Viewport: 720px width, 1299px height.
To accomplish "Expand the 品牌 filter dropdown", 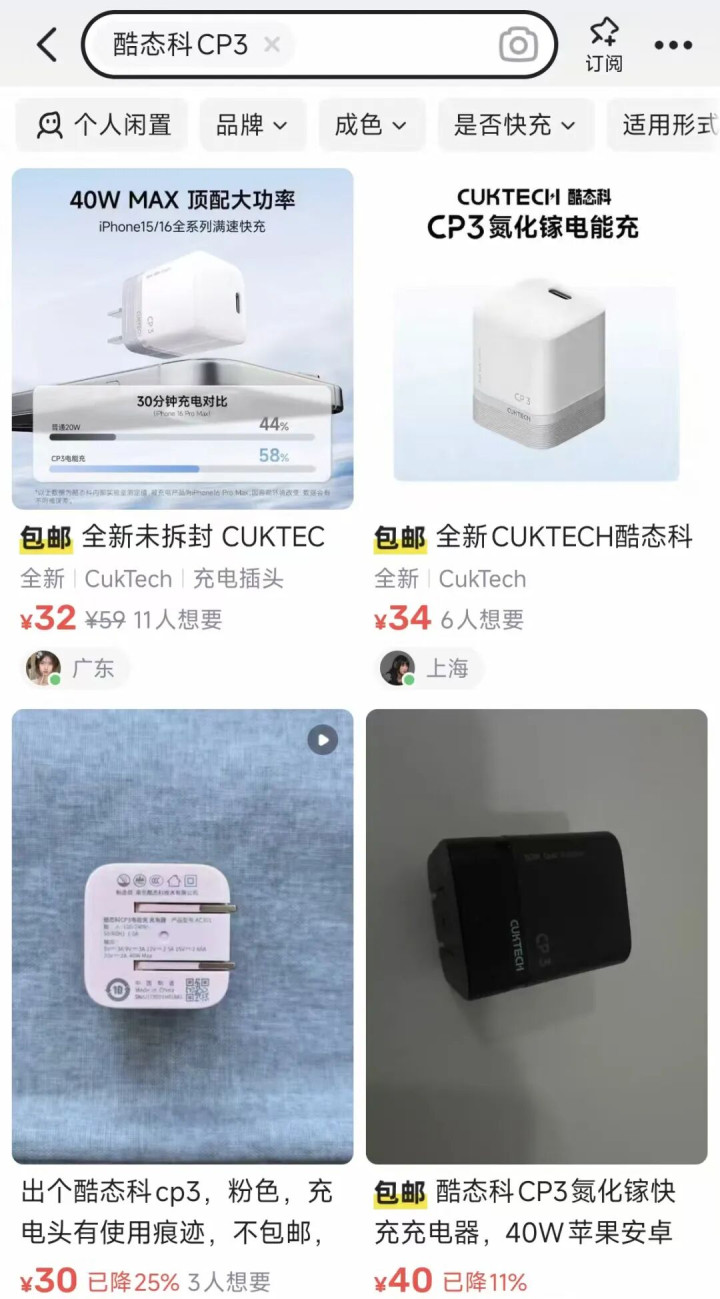I will click(x=251, y=125).
